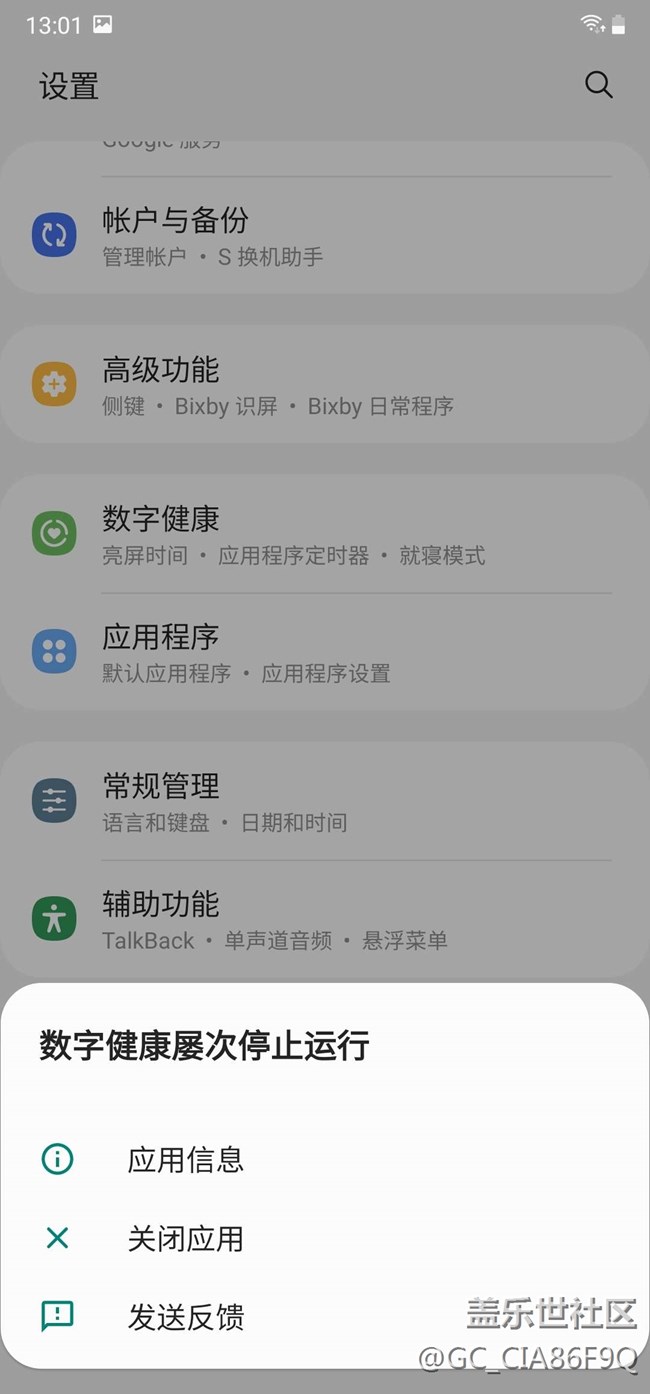This screenshot has height=1394, width=650.
Task: Open 应用信息 for the crashed app
Action: pyautogui.click(x=325, y=1159)
